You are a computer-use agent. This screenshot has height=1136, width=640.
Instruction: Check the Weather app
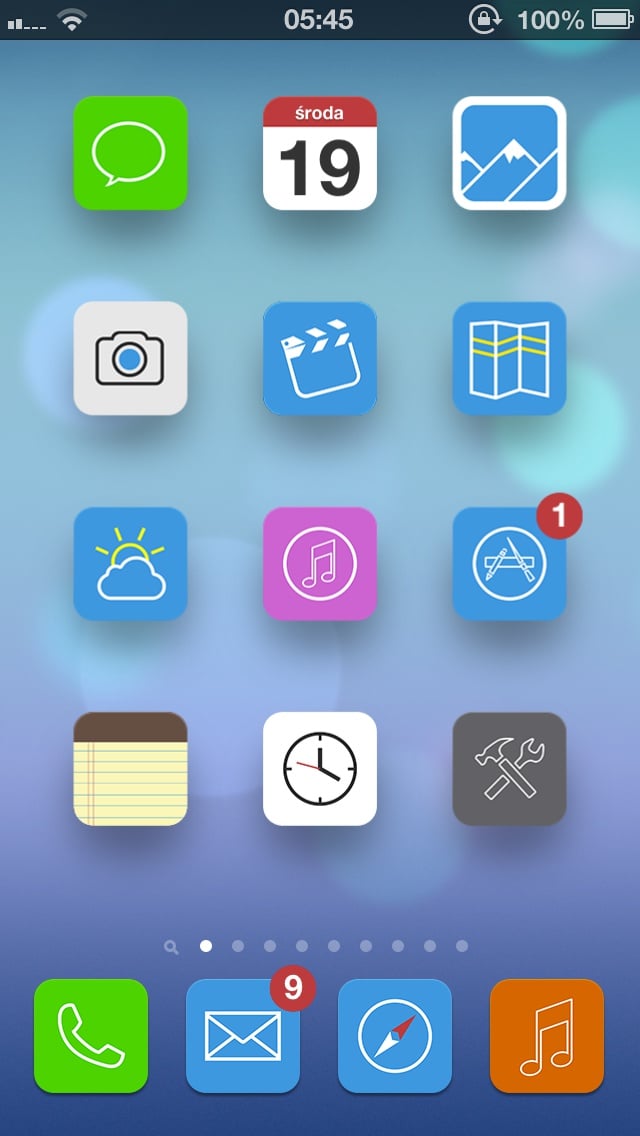pyautogui.click(x=130, y=564)
